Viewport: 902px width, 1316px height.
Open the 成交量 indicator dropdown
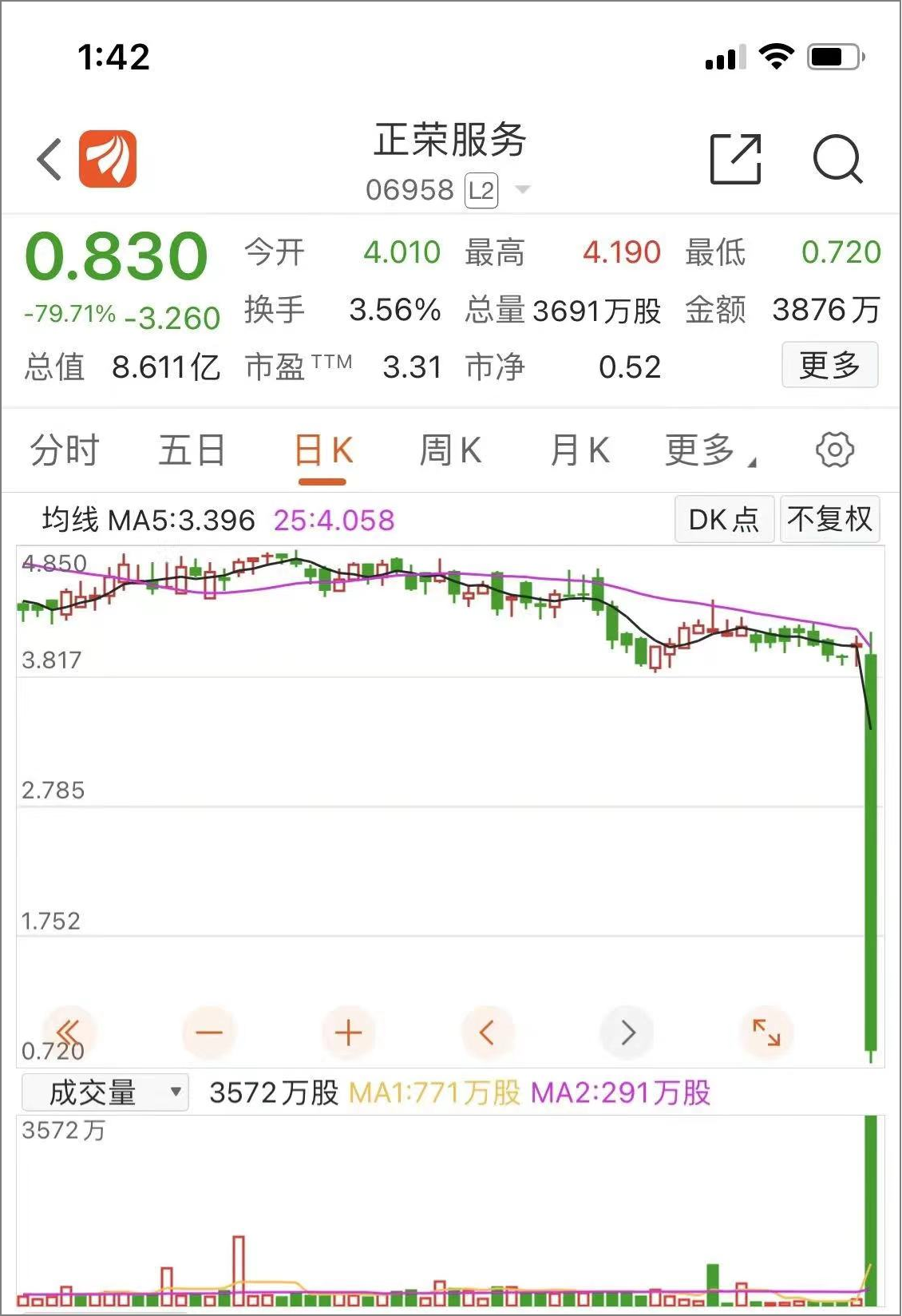point(105,1092)
